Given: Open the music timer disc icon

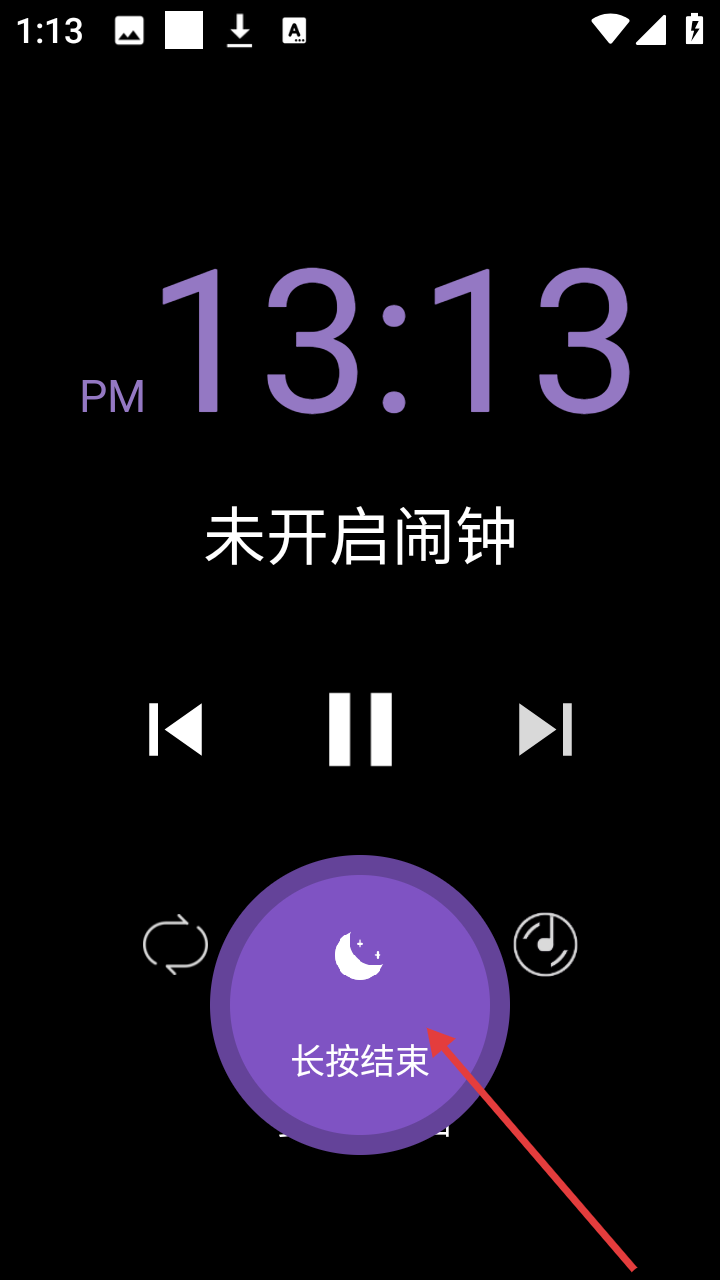Looking at the screenshot, I should point(545,944).
